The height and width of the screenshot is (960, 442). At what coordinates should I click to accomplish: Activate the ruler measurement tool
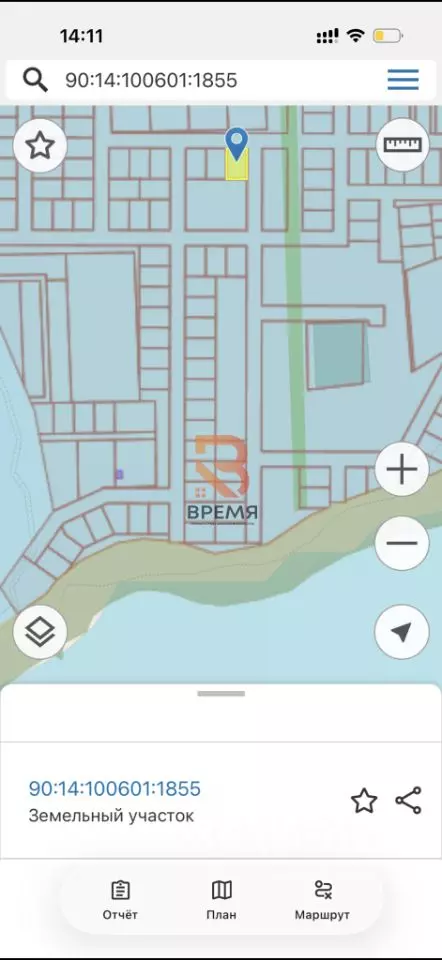point(402,145)
